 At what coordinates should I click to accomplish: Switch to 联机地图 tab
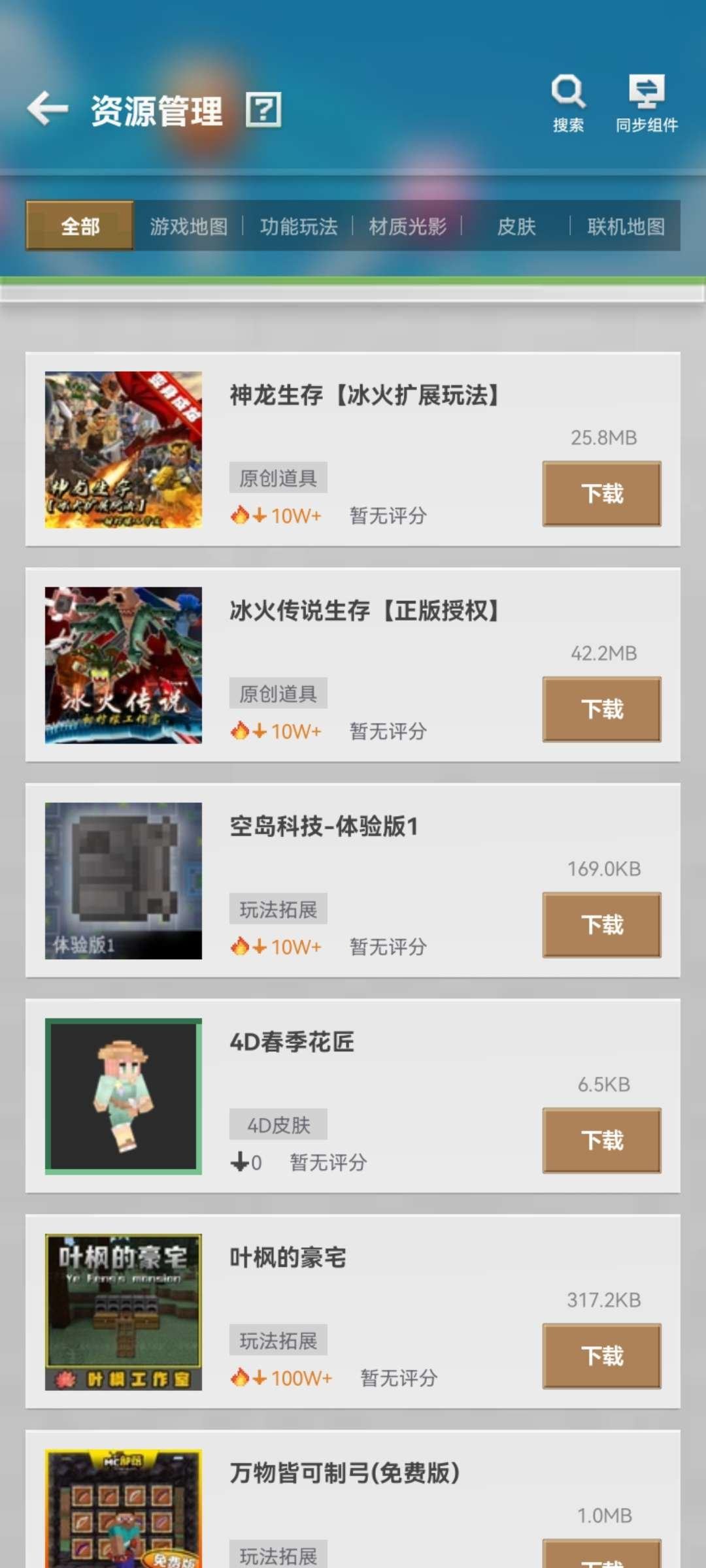pos(624,227)
